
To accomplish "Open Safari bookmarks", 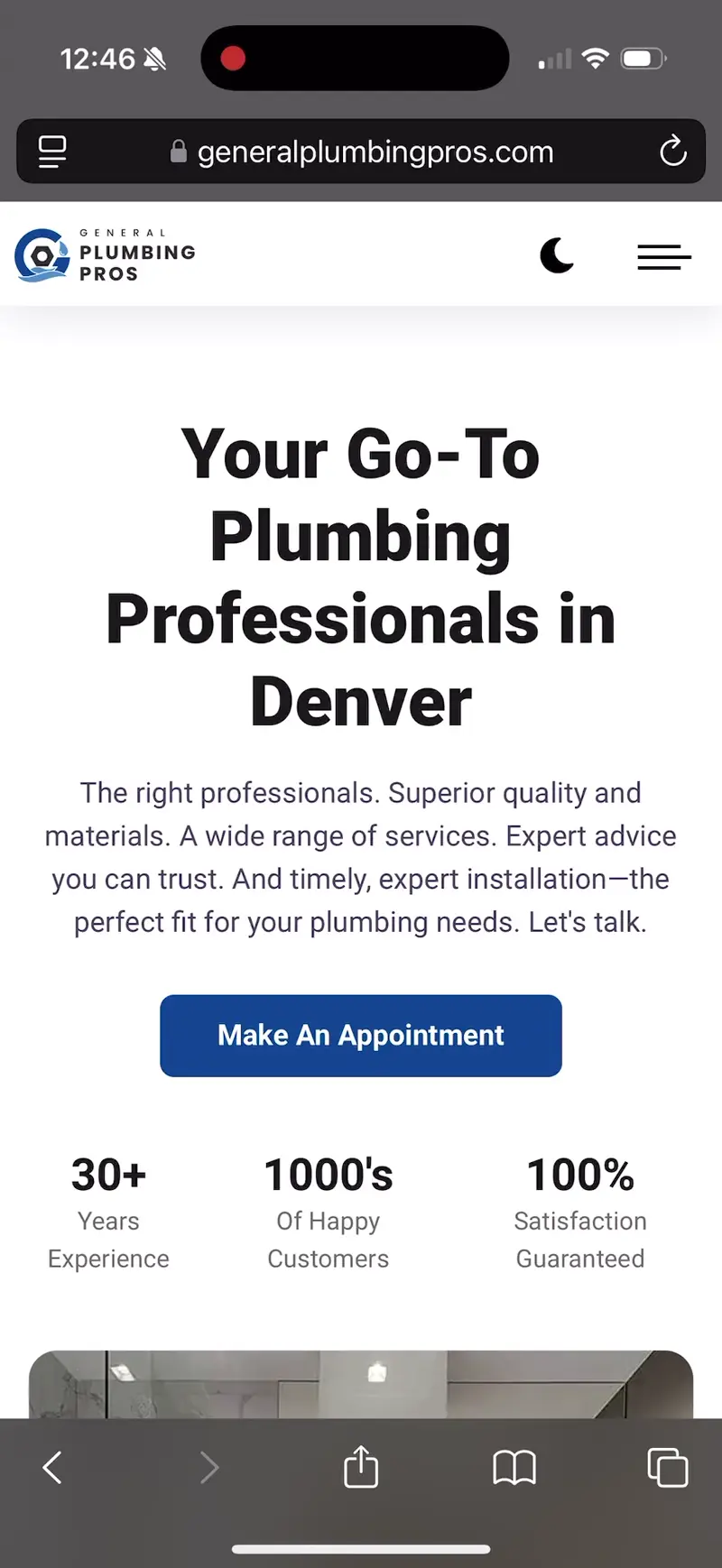I will tap(514, 1468).
